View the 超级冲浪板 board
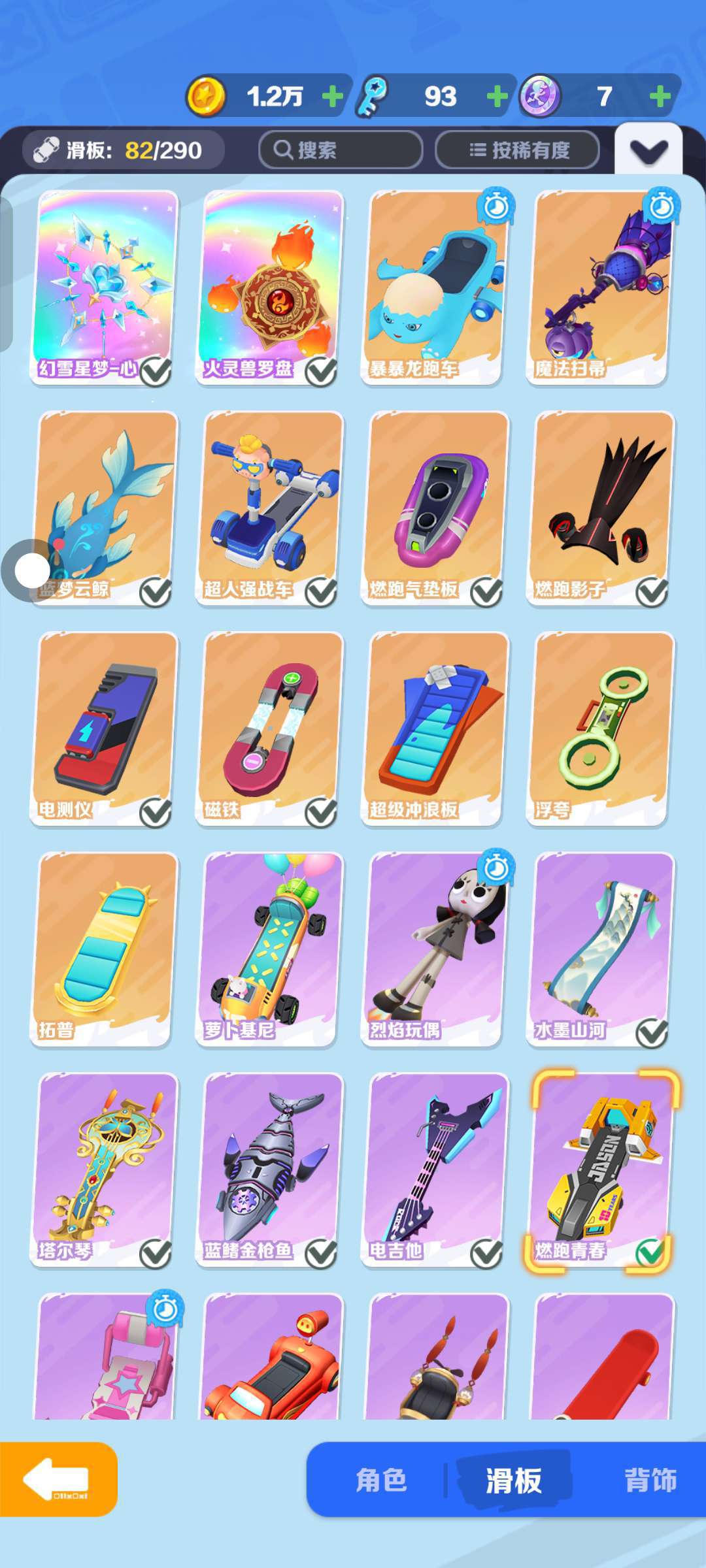Screen dimensions: 706x1568 435,728
